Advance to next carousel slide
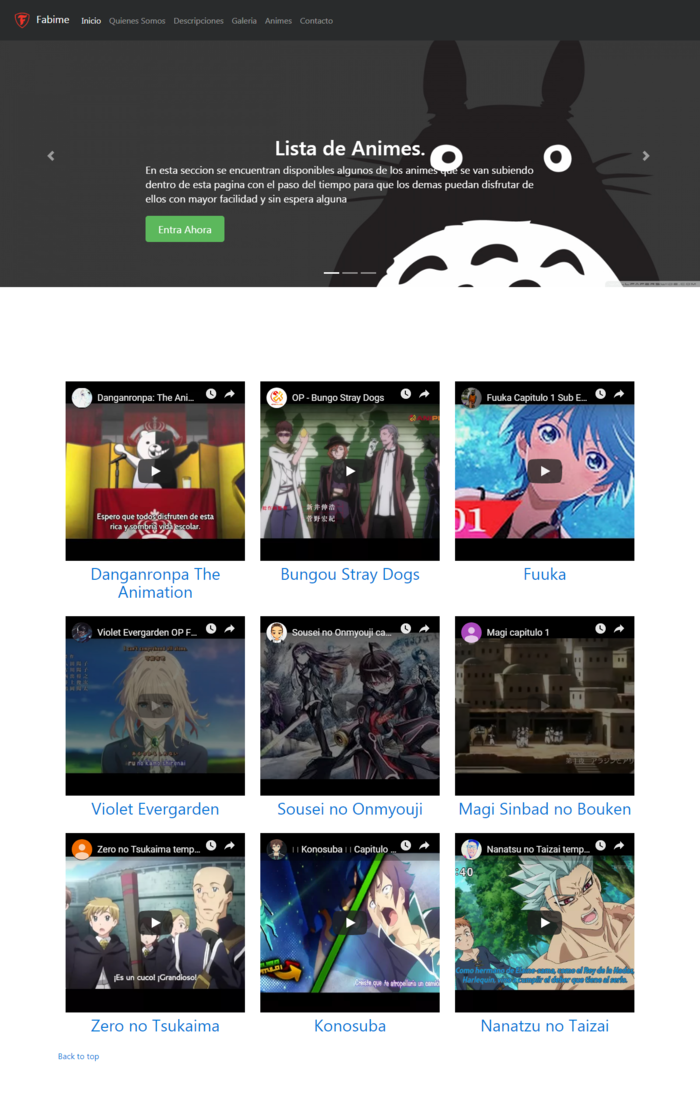Viewport: 700px width, 1095px height. pyautogui.click(x=646, y=155)
